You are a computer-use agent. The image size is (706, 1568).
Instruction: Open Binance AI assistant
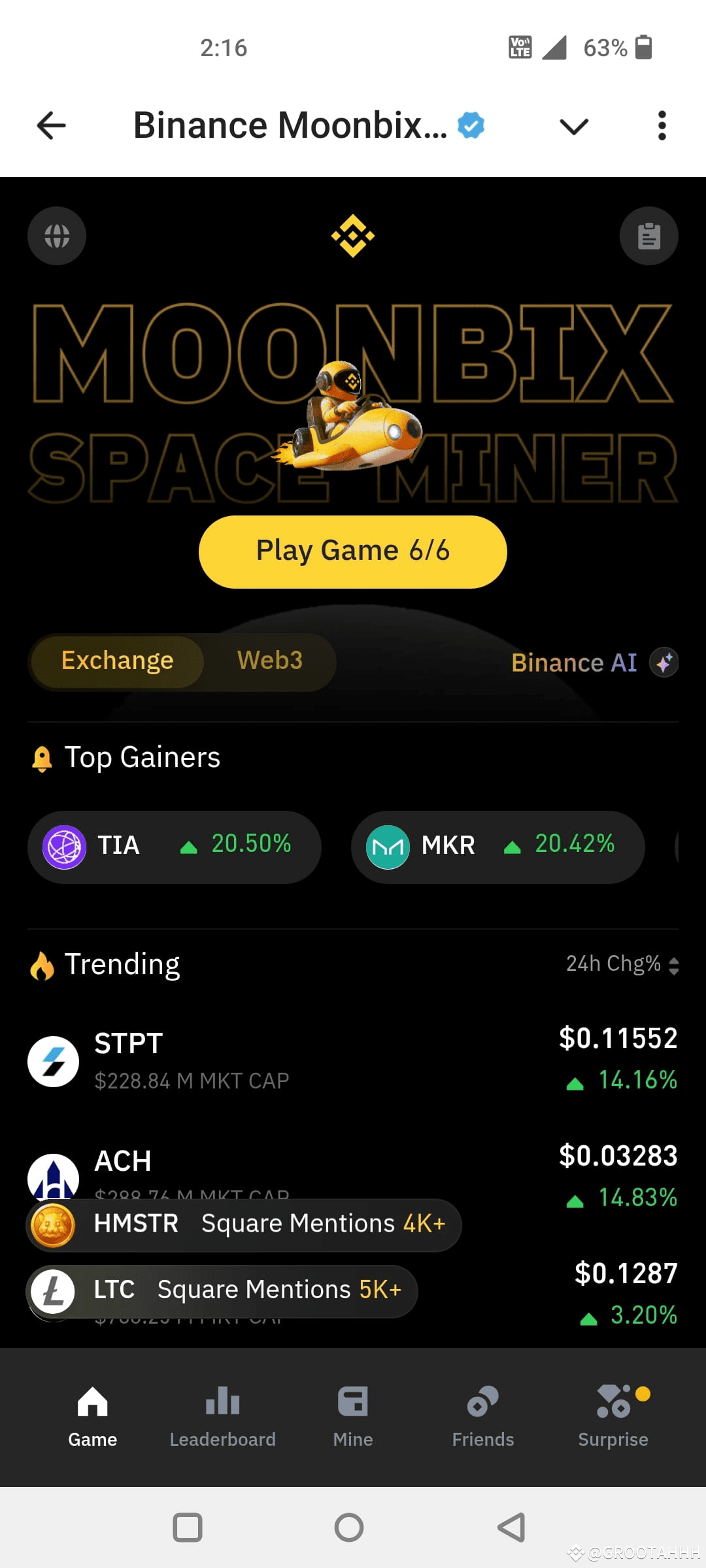[x=591, y=662]
